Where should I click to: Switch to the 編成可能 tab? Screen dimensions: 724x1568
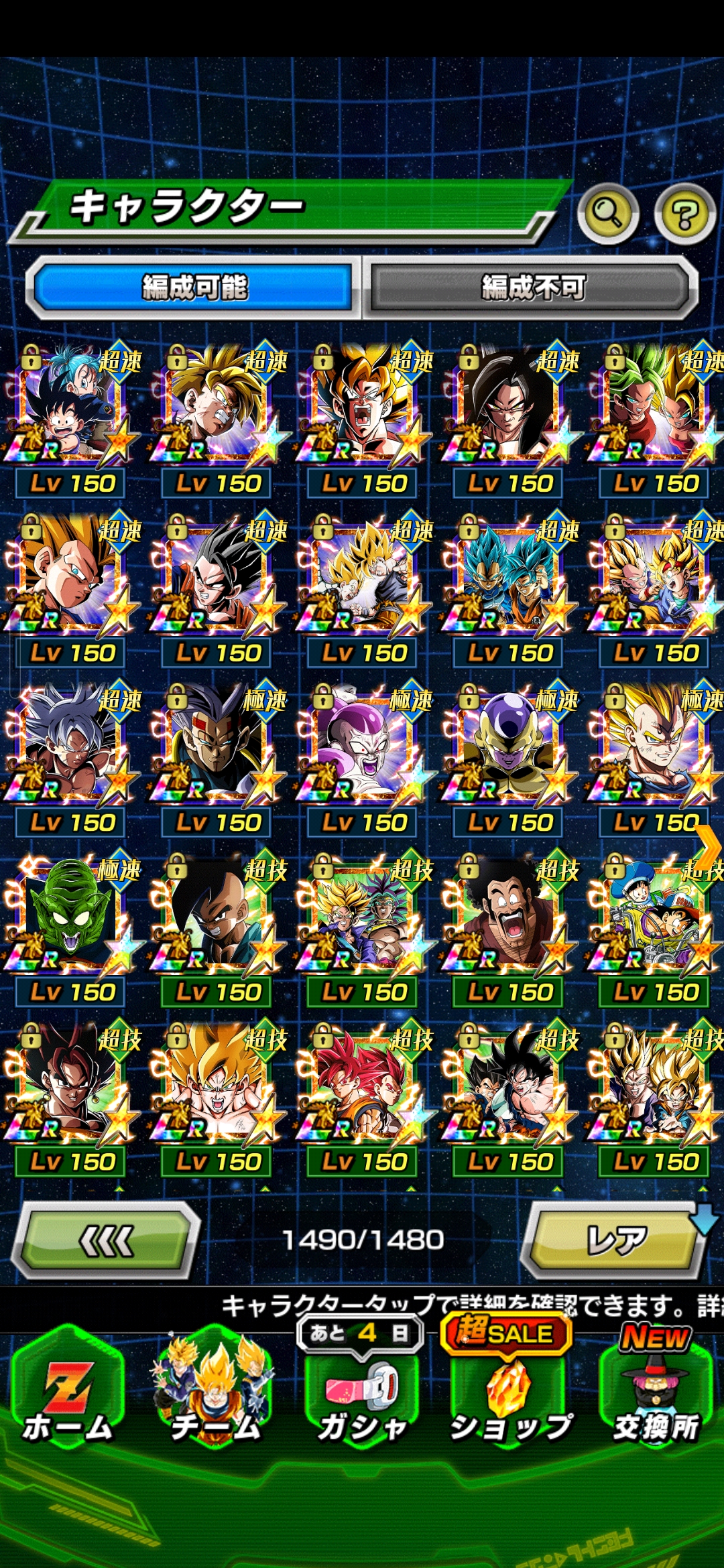194,287
